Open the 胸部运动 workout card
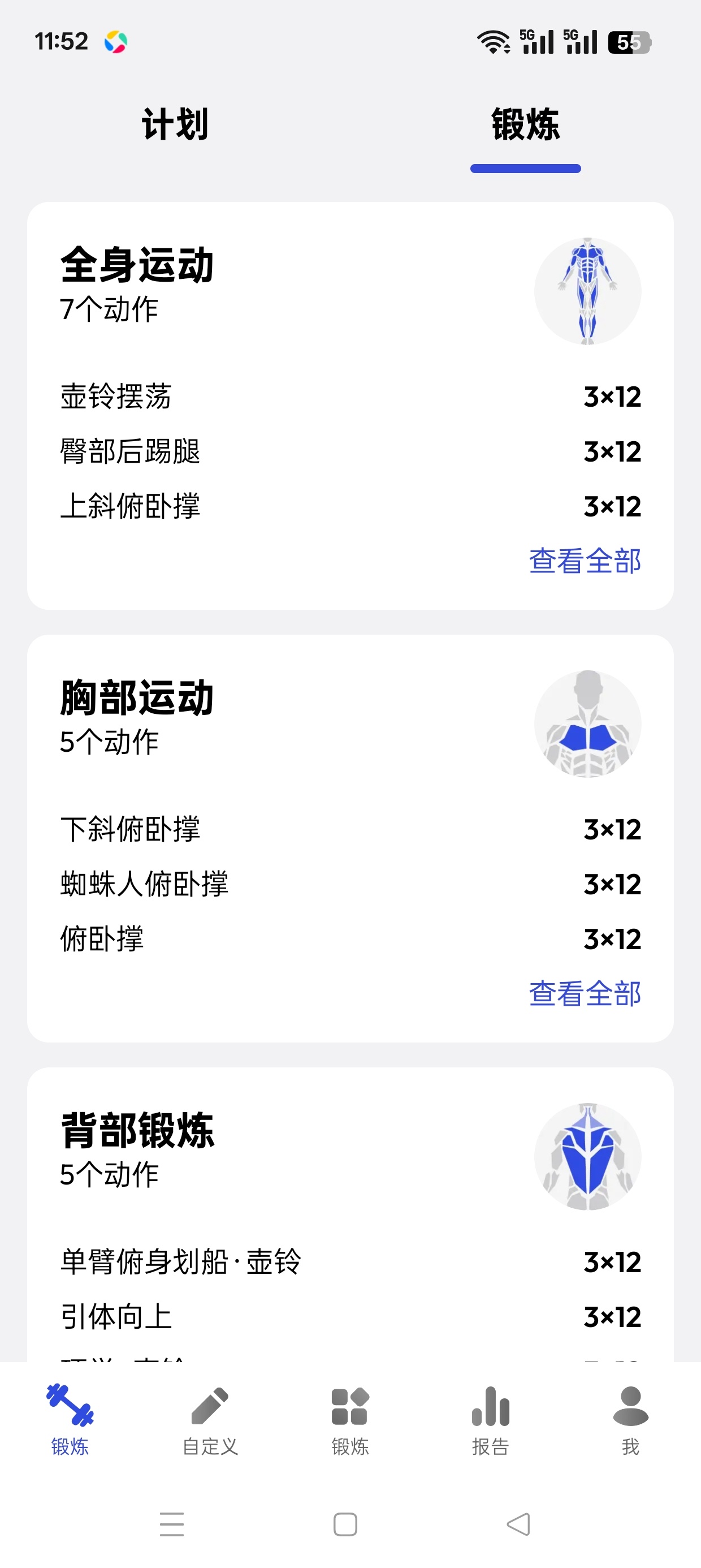Image resolution: width=701 pixels, height=1568 pixels. pos(350,838)
